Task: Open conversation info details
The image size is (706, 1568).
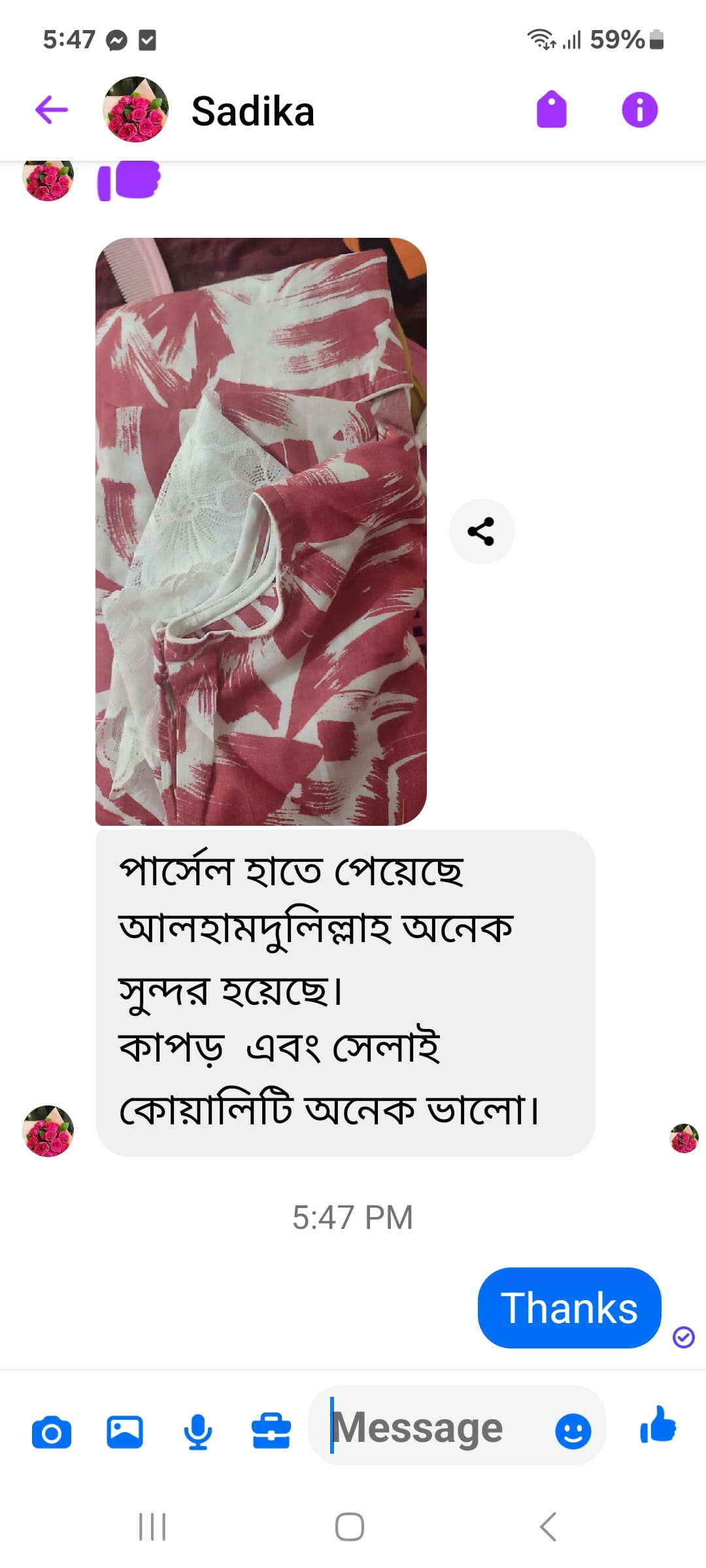Action: point(639,109)
